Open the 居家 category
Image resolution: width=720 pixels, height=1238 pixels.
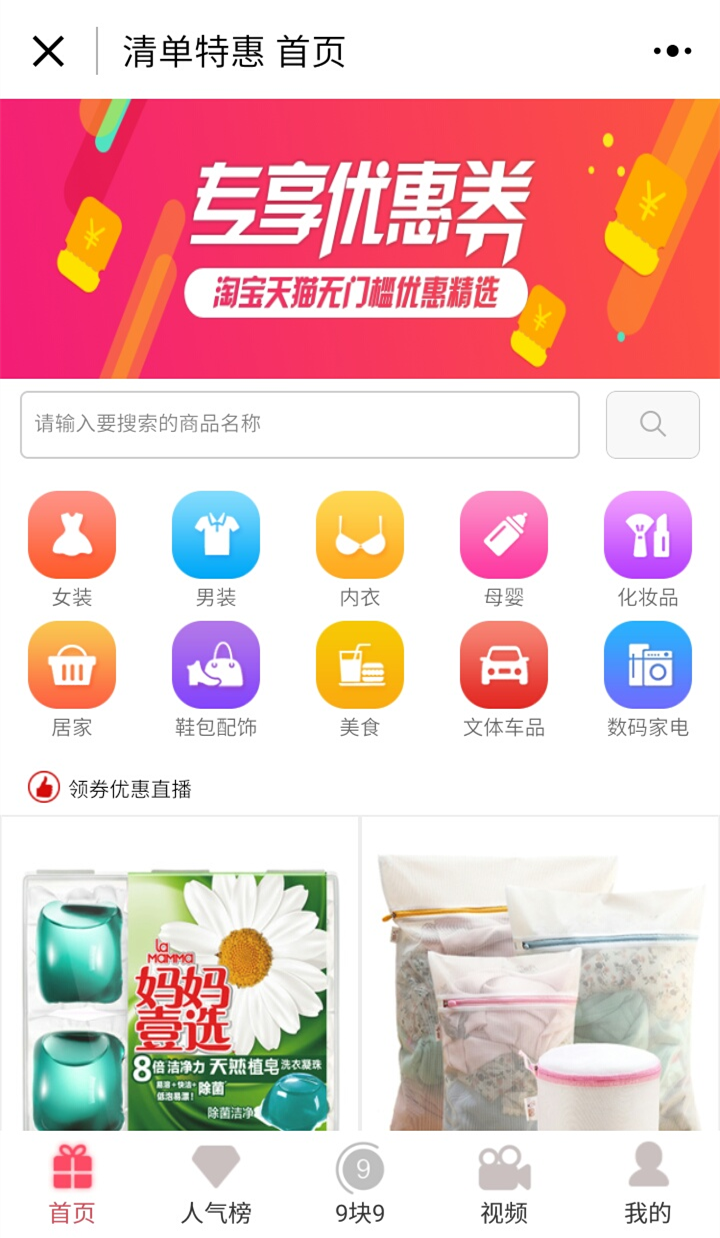pos(72,678)
